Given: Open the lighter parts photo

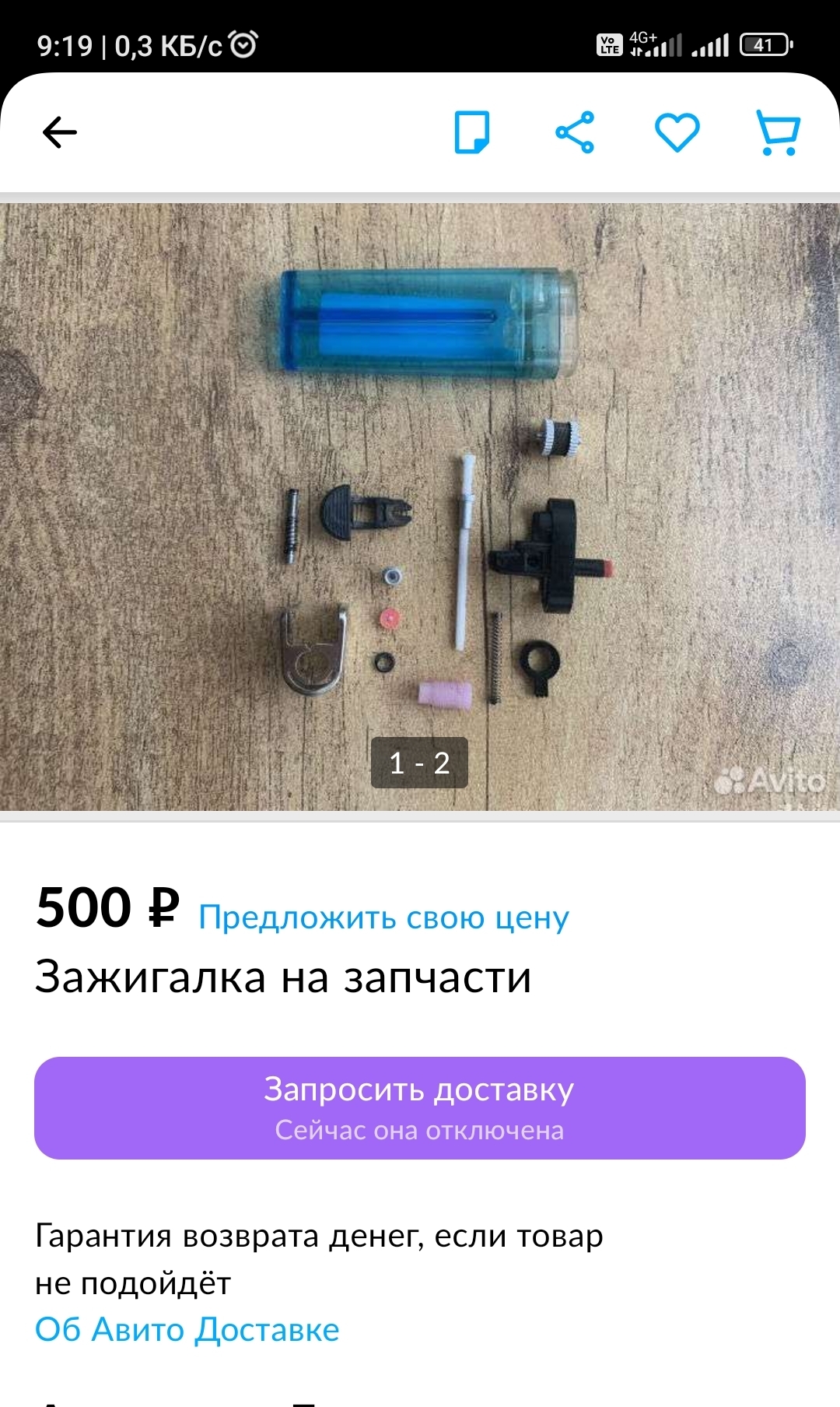Looking at the screenshot, I should point(420,506).
